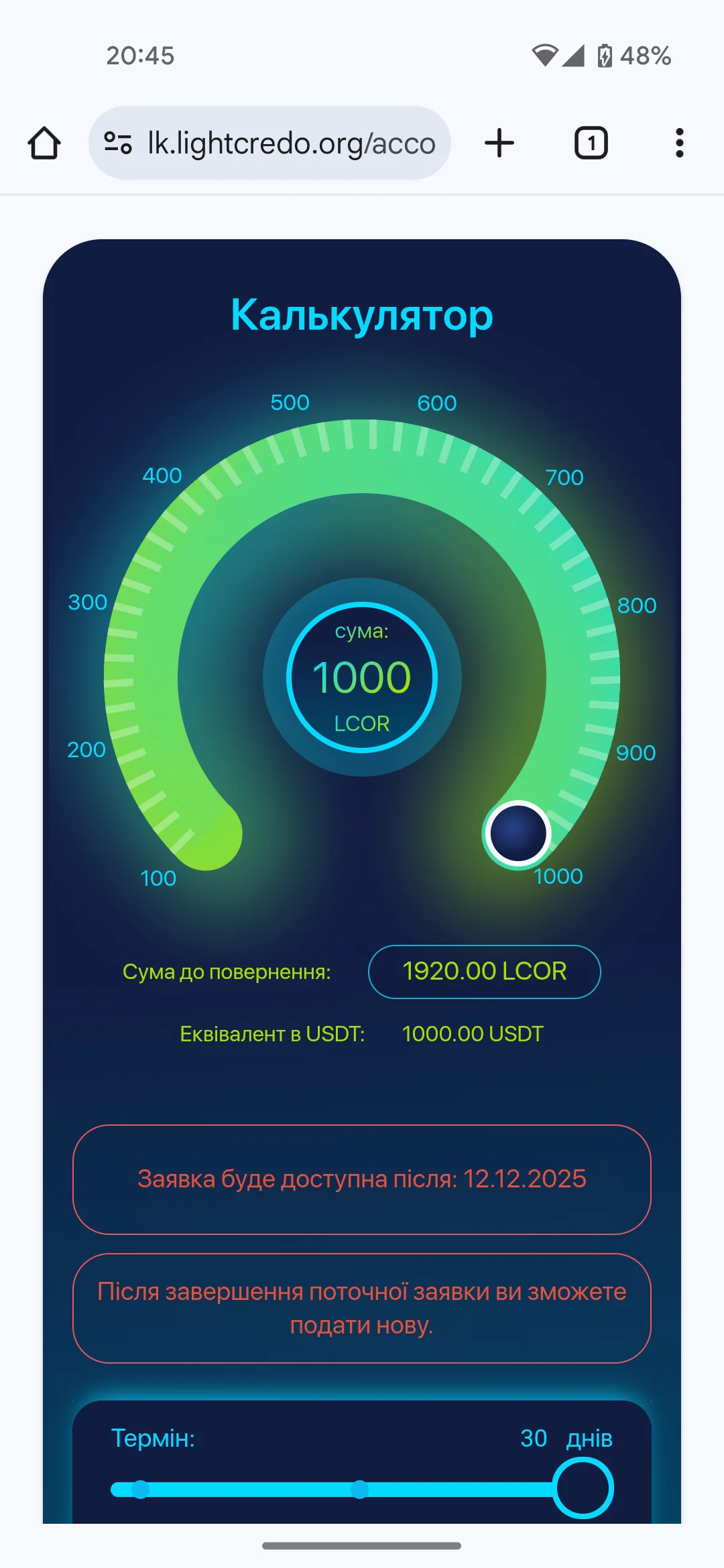Select the middle point of the term slider
The width and height of the screenshot is (724, 1568).
coord(360,1489)
